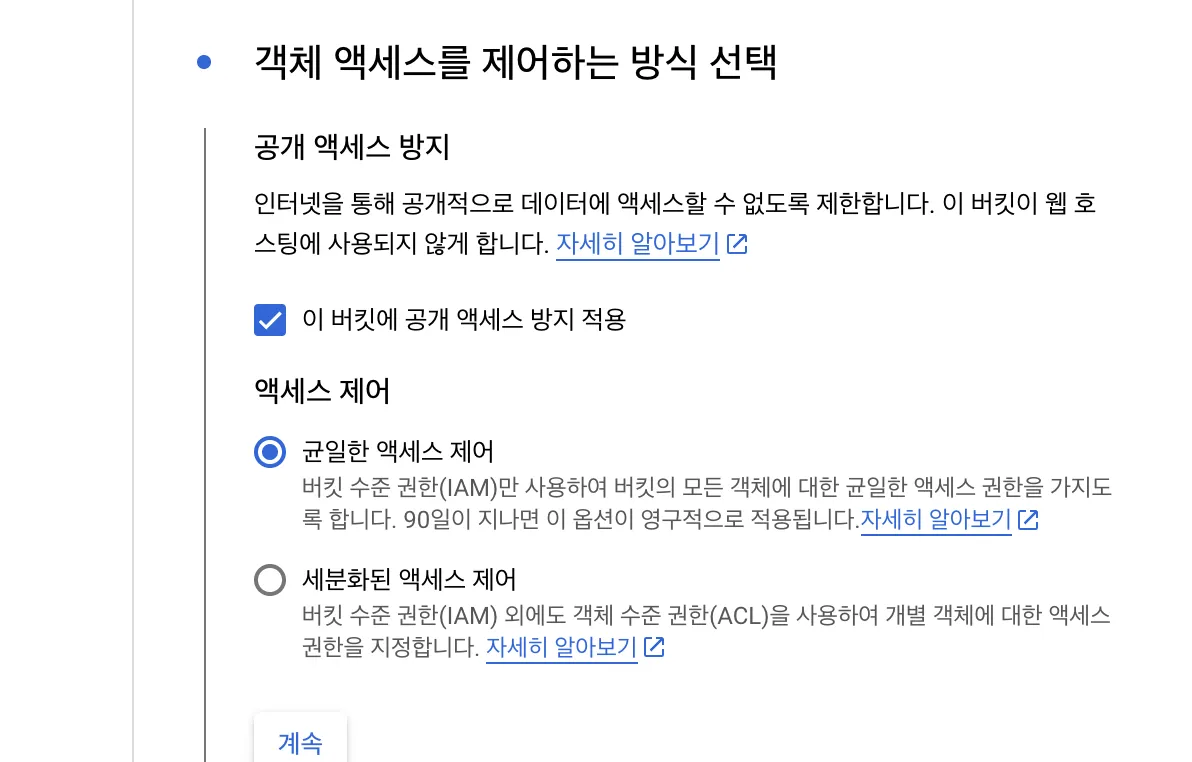The image size is (1192, 762).
Task: Open '자세히 알아보기' link under 세분화된 액세스 제어
Action: click(562, 647)
